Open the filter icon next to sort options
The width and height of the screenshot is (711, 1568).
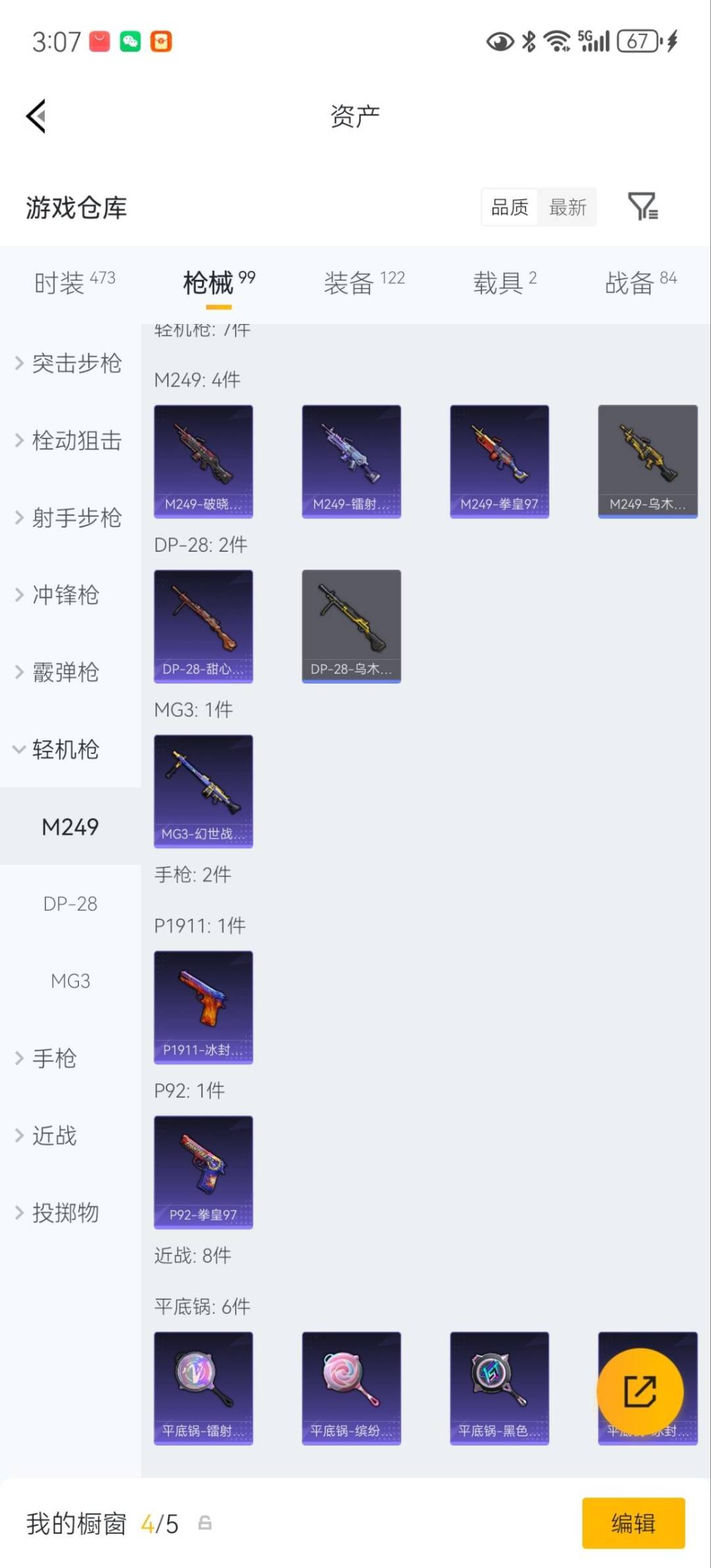643,207
